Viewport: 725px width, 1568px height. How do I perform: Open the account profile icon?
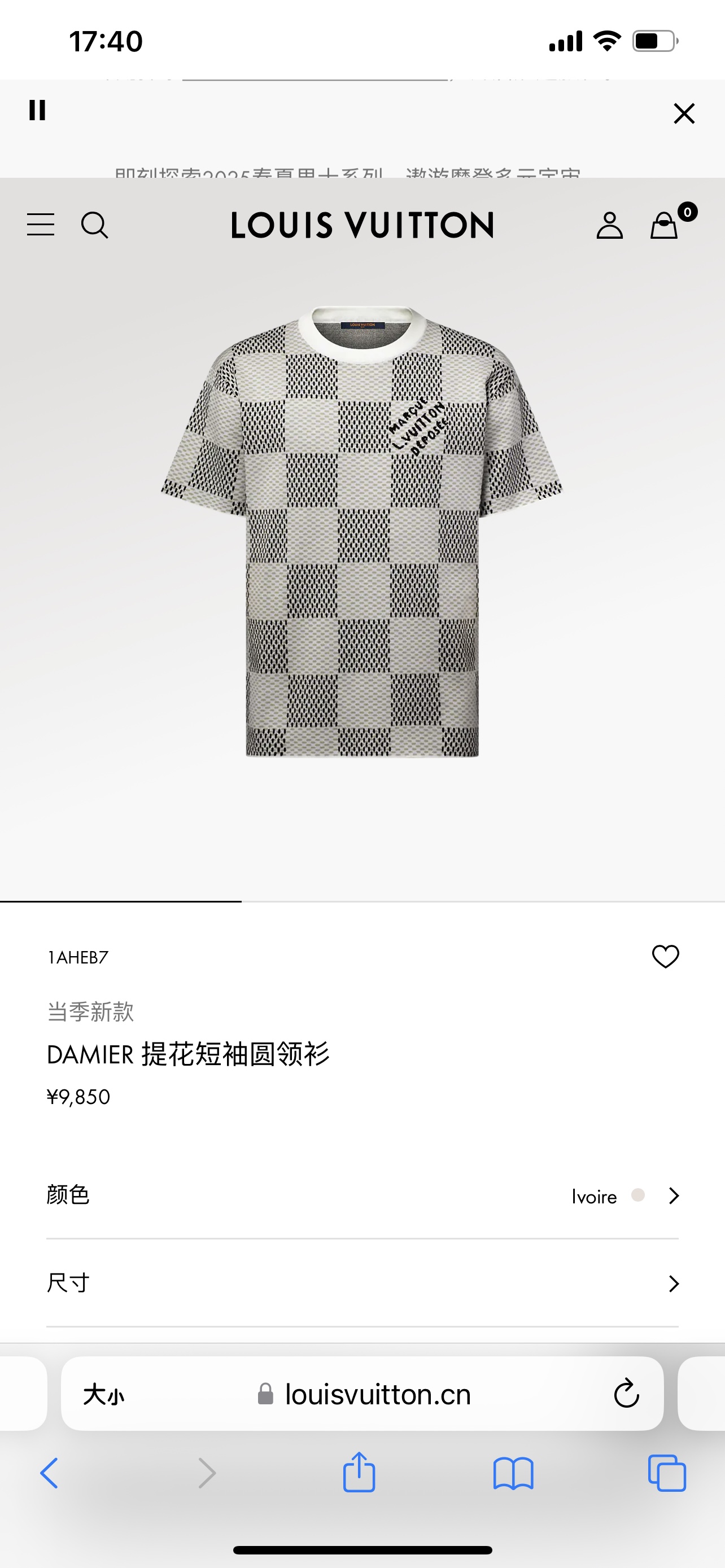tap(609, 225)
